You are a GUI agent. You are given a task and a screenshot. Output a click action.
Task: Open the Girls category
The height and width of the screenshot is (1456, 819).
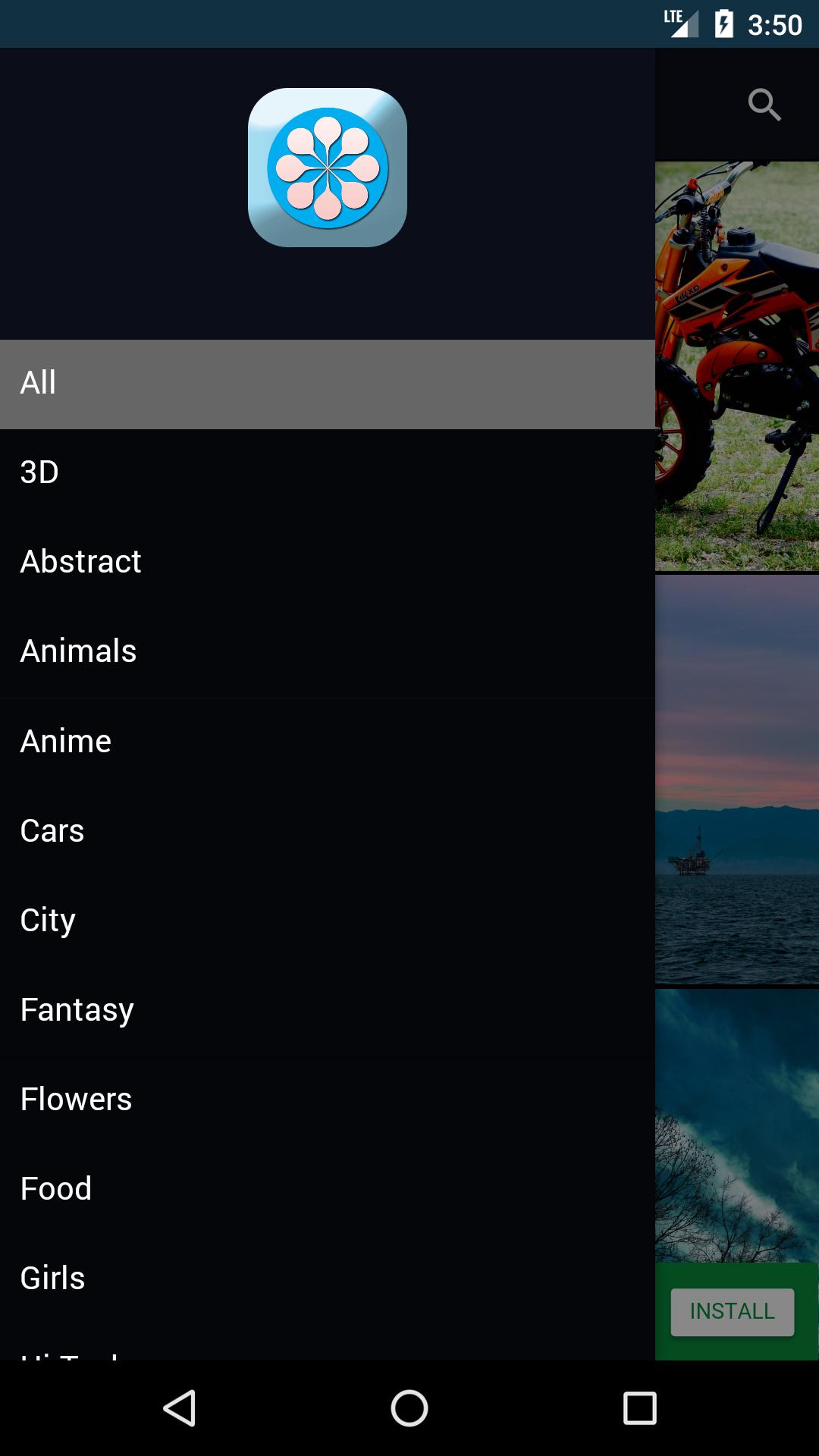[x=326, y=1279]
